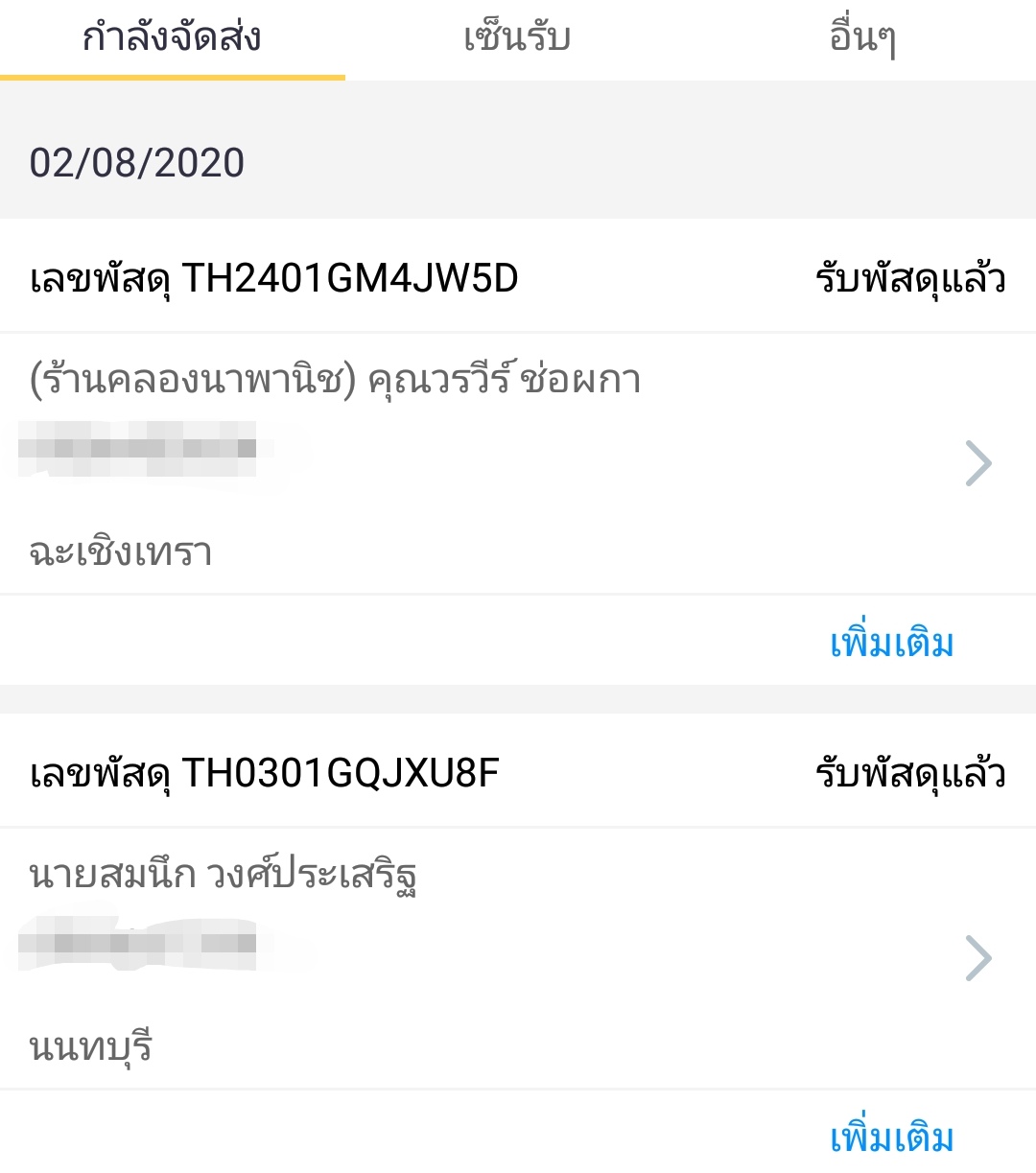Expand details of parcel TH0301GQJXU8F via chevron

(x=981, y=956)
